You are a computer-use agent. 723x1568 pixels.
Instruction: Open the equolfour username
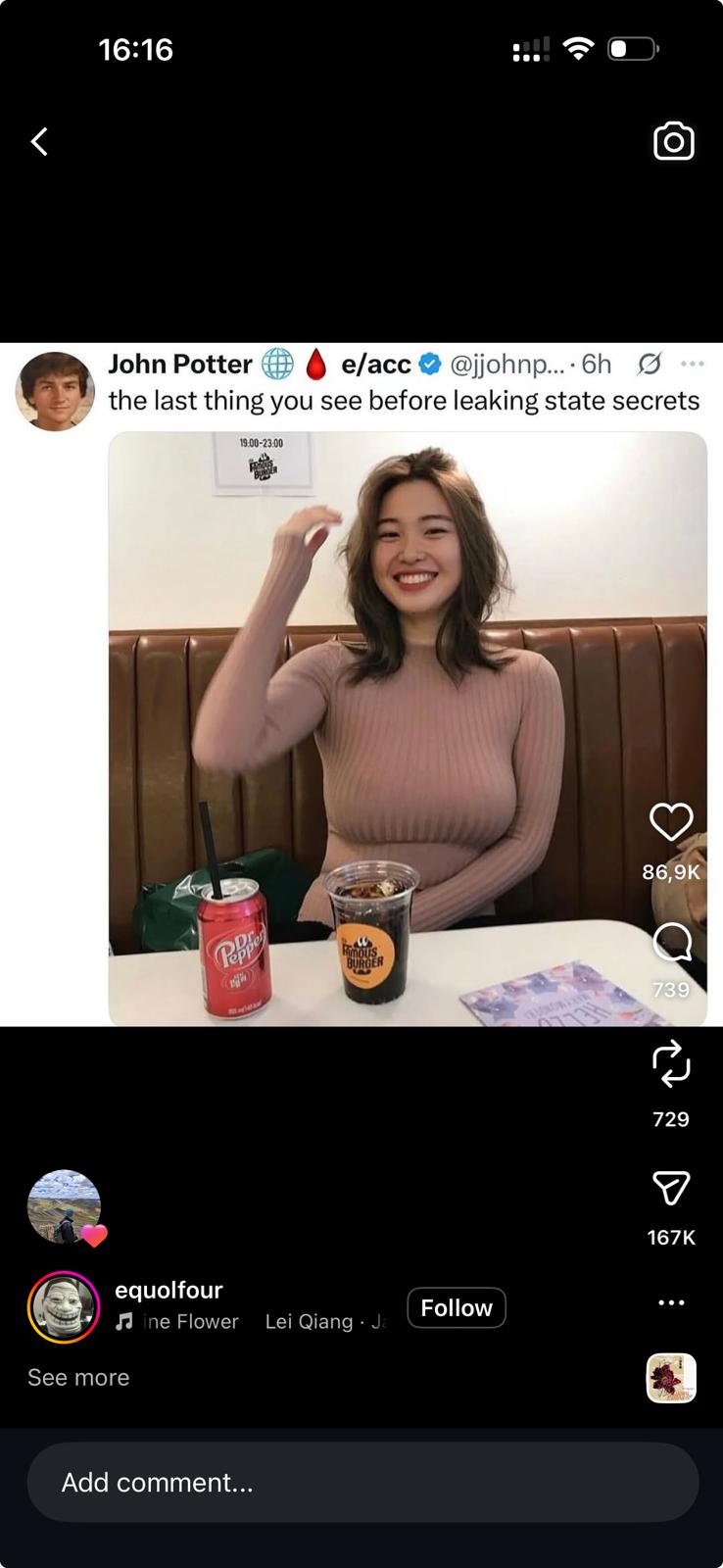pos(169,1290)
